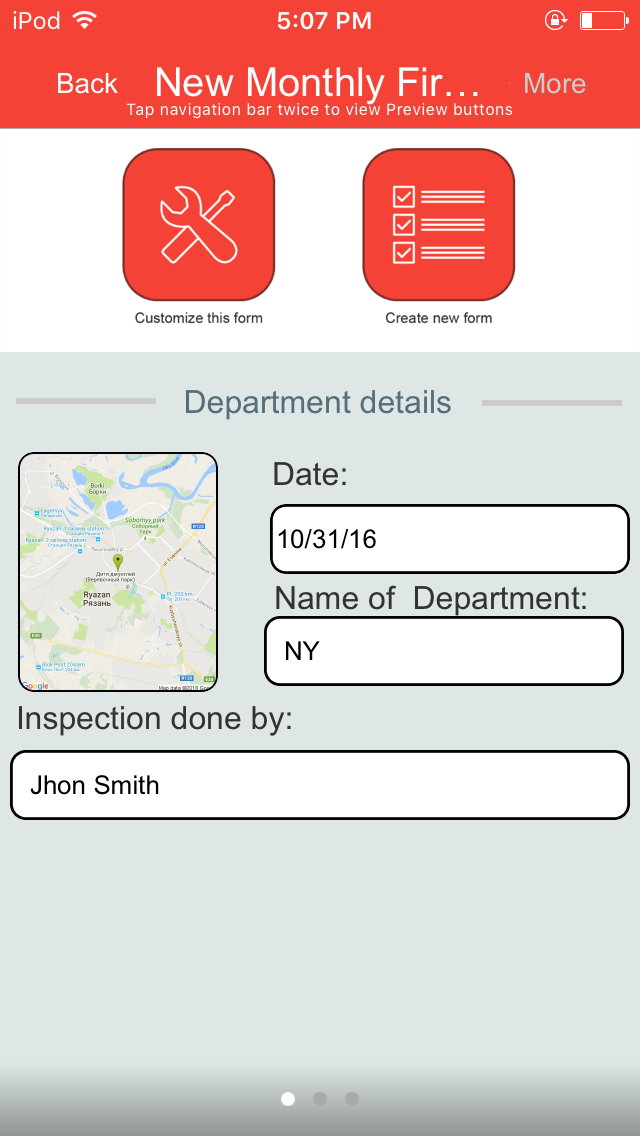This screenshot has width=640, height=1136.
Task: Select Create new form checklist button
Action: (x=439, y=225)
